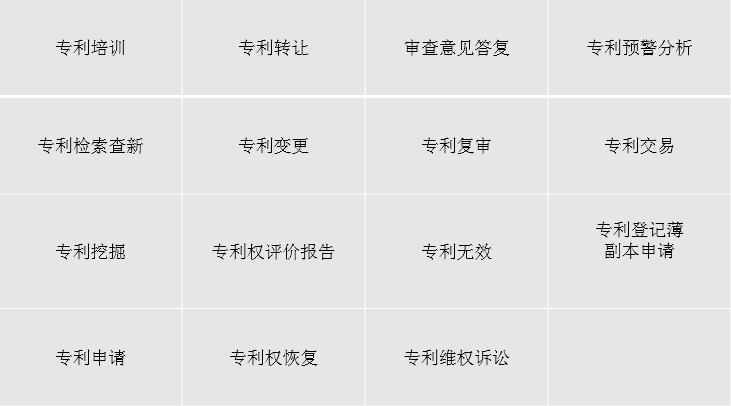Open 专利维权诉讼

(456, 357)
